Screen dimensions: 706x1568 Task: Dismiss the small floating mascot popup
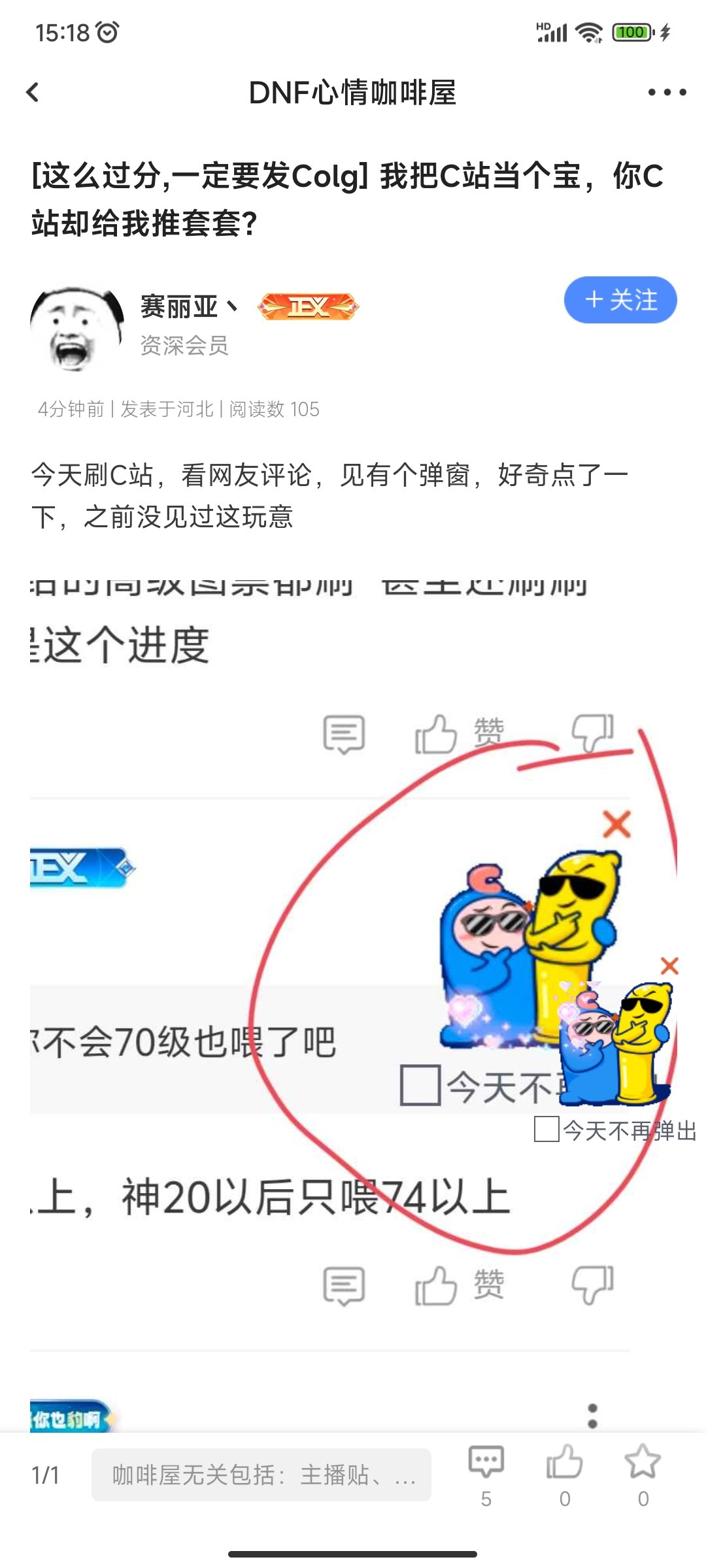(x=669, y=966)
